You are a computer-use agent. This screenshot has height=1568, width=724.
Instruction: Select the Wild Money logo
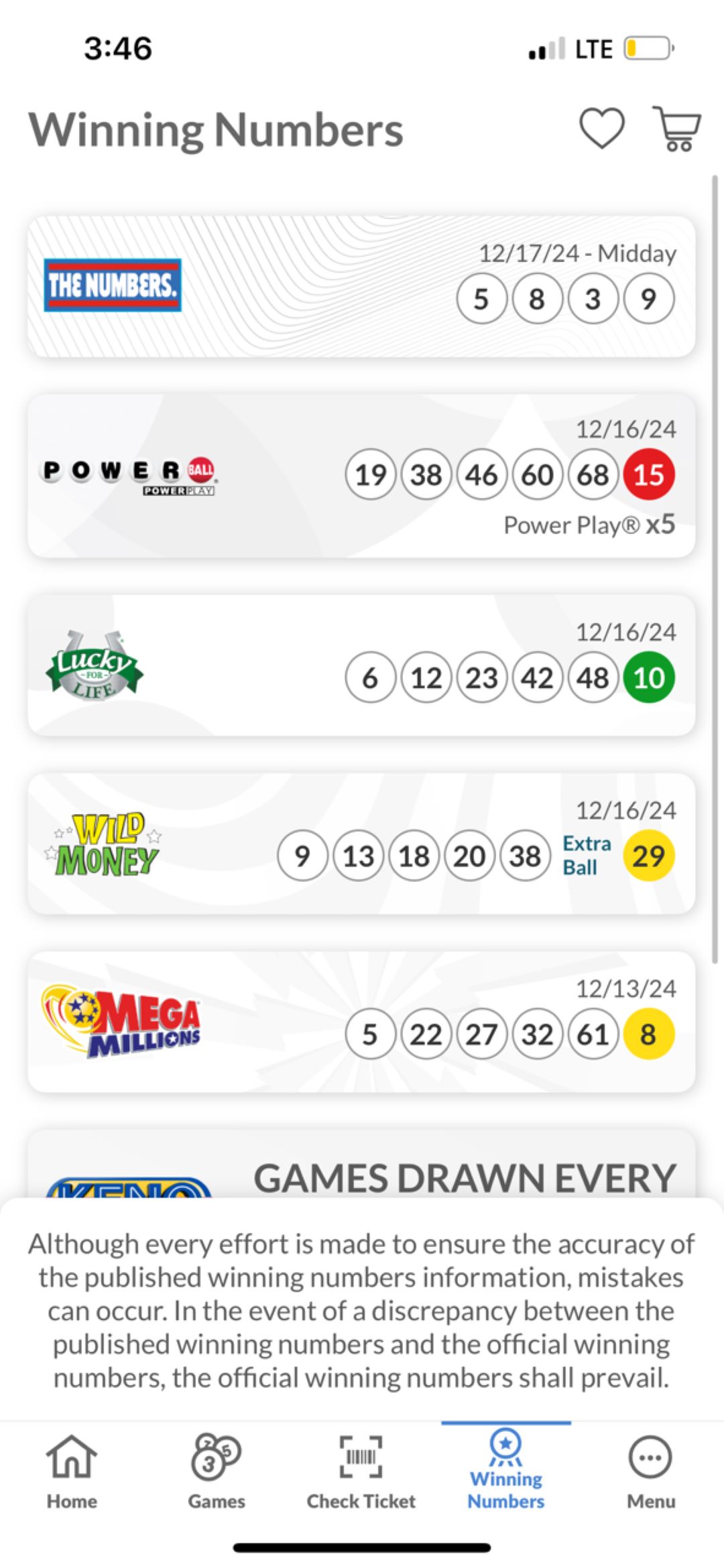click(106, 846)
